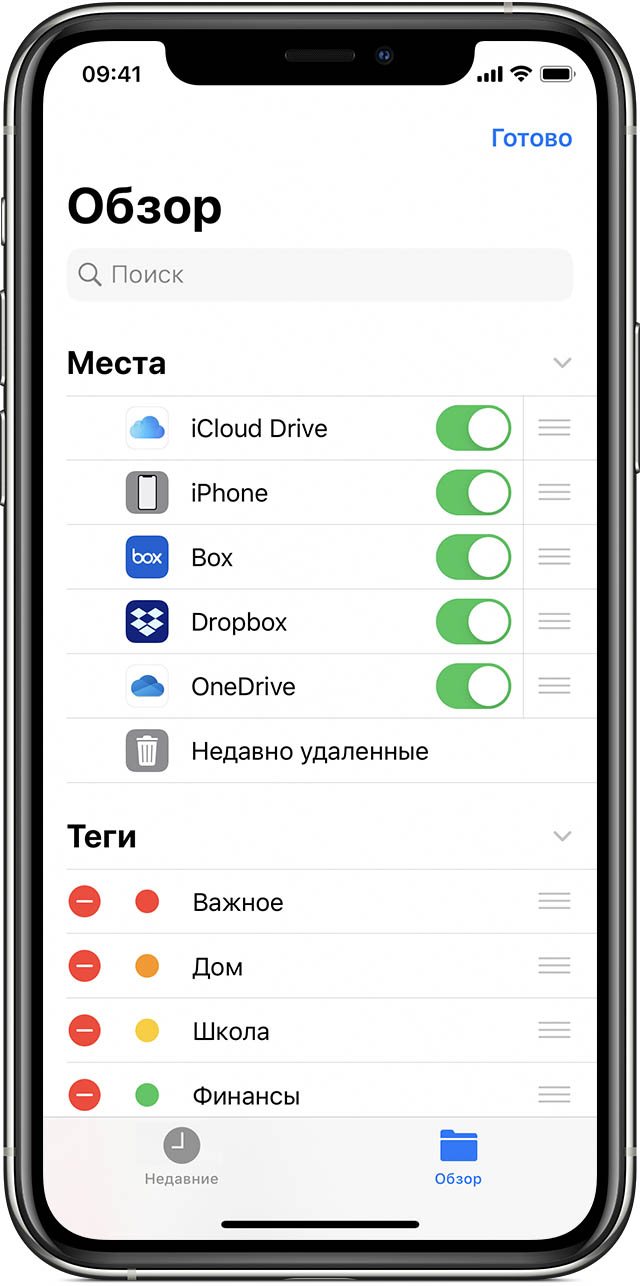Screen dimensions: 640x1286
Task: Switch to the Недавние tab
Action: pyautogui.click(x=181, y=1156)
